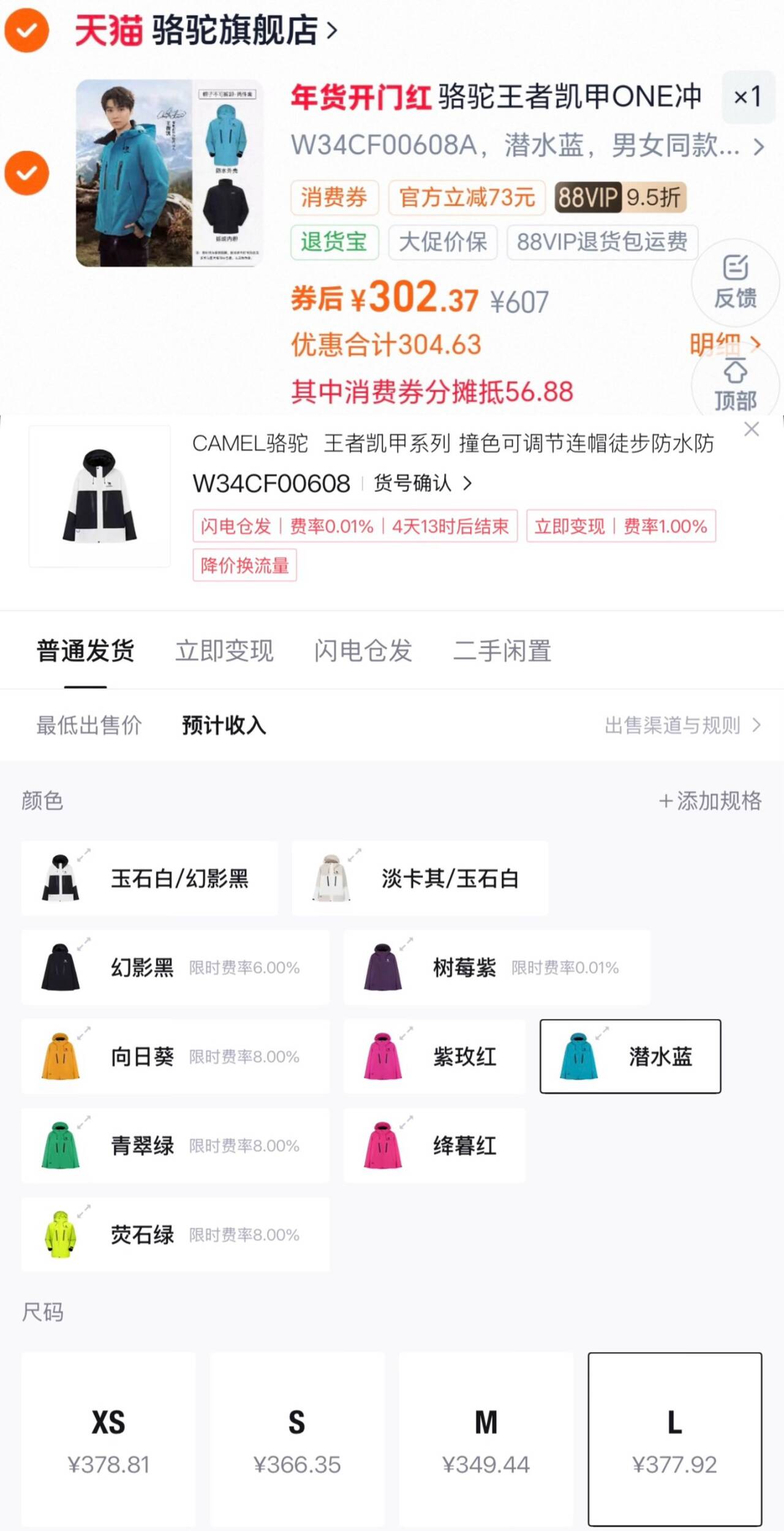Open 出售渠道与规则 rules page
Image resolution: width=784 pixels, height=1531 pixels.
coord(682,725)
